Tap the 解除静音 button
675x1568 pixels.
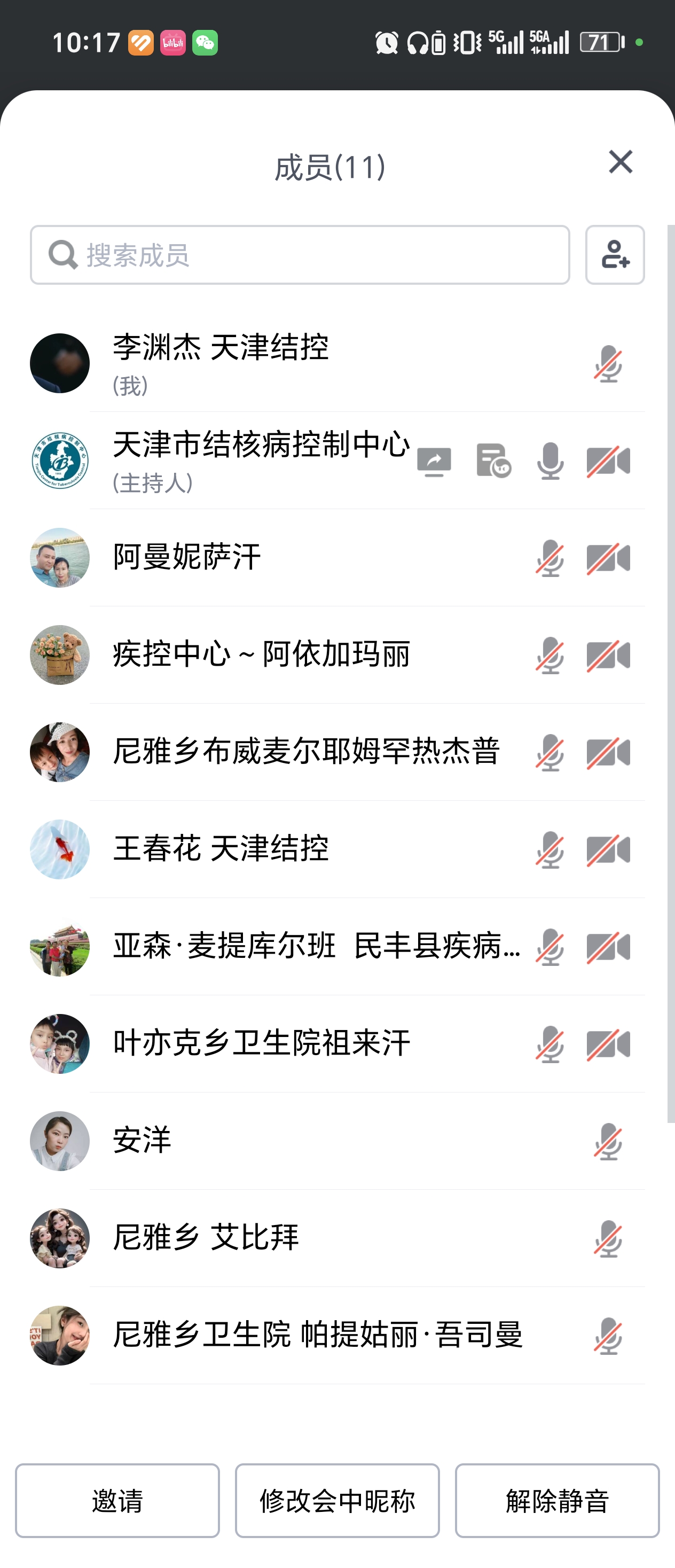click(557, 1501)
